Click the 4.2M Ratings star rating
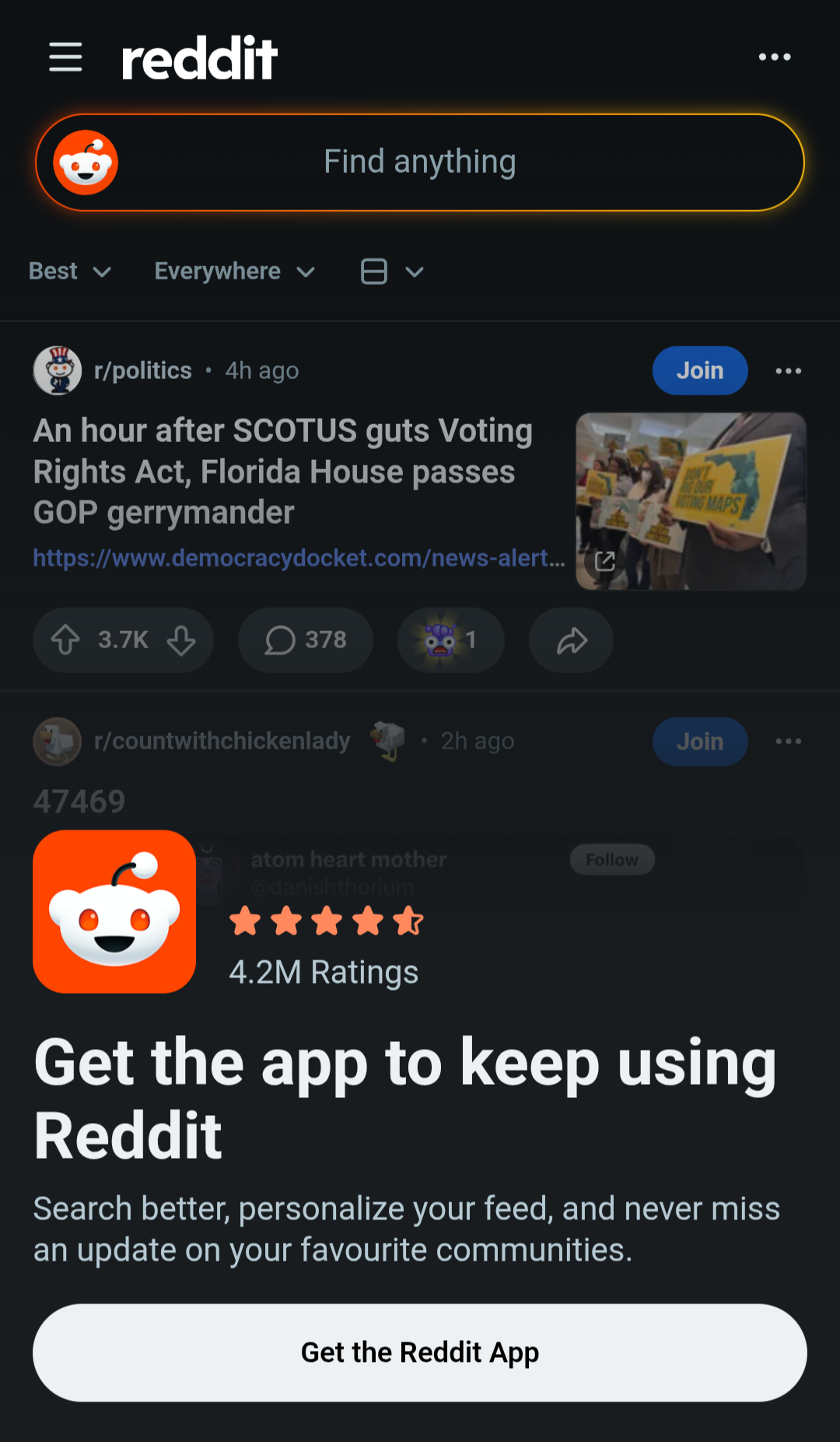Viewport: 840px width, 1442px height. click(324, 921)
